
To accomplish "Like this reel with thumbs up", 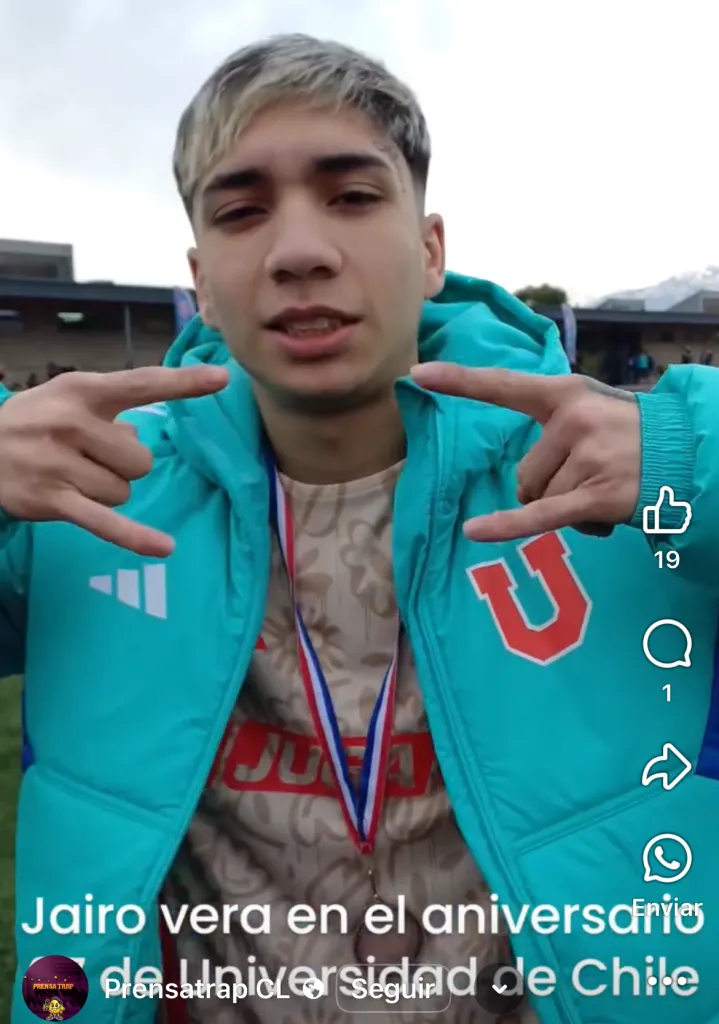I will point(667,512).
